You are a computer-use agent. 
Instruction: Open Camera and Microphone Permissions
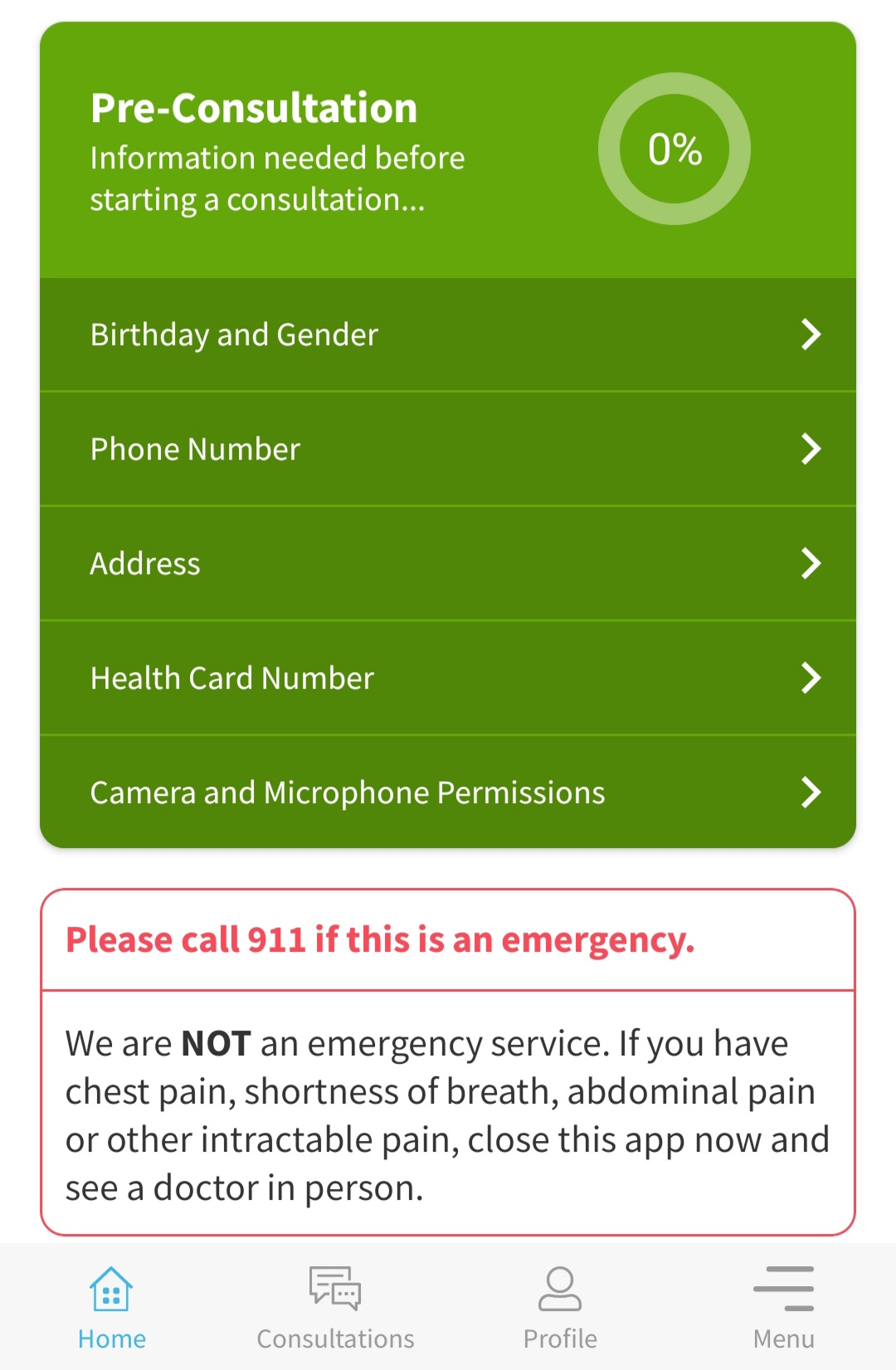pyautogui.click(x=448, y=792)
